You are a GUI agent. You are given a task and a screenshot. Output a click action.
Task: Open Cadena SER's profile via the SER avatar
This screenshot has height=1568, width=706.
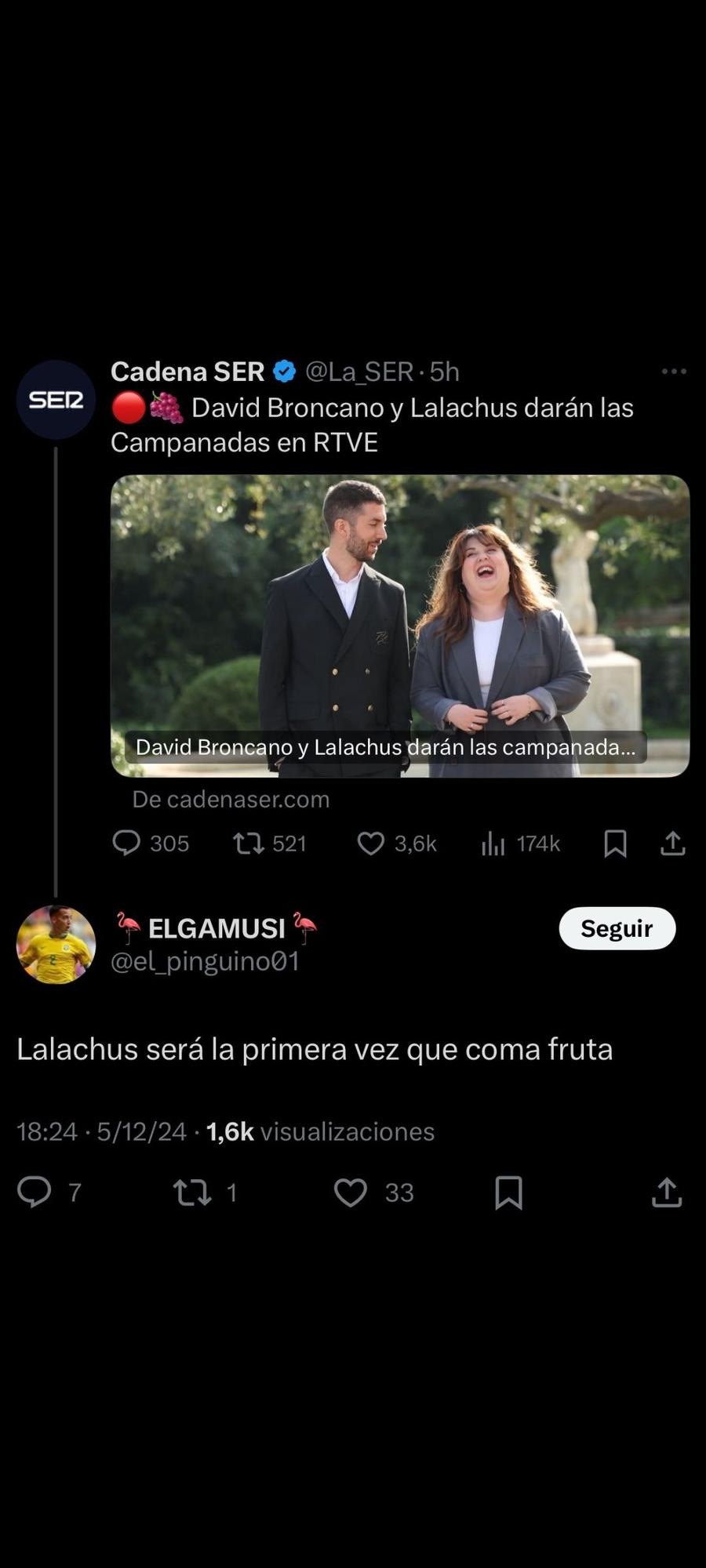coord(56,399)
